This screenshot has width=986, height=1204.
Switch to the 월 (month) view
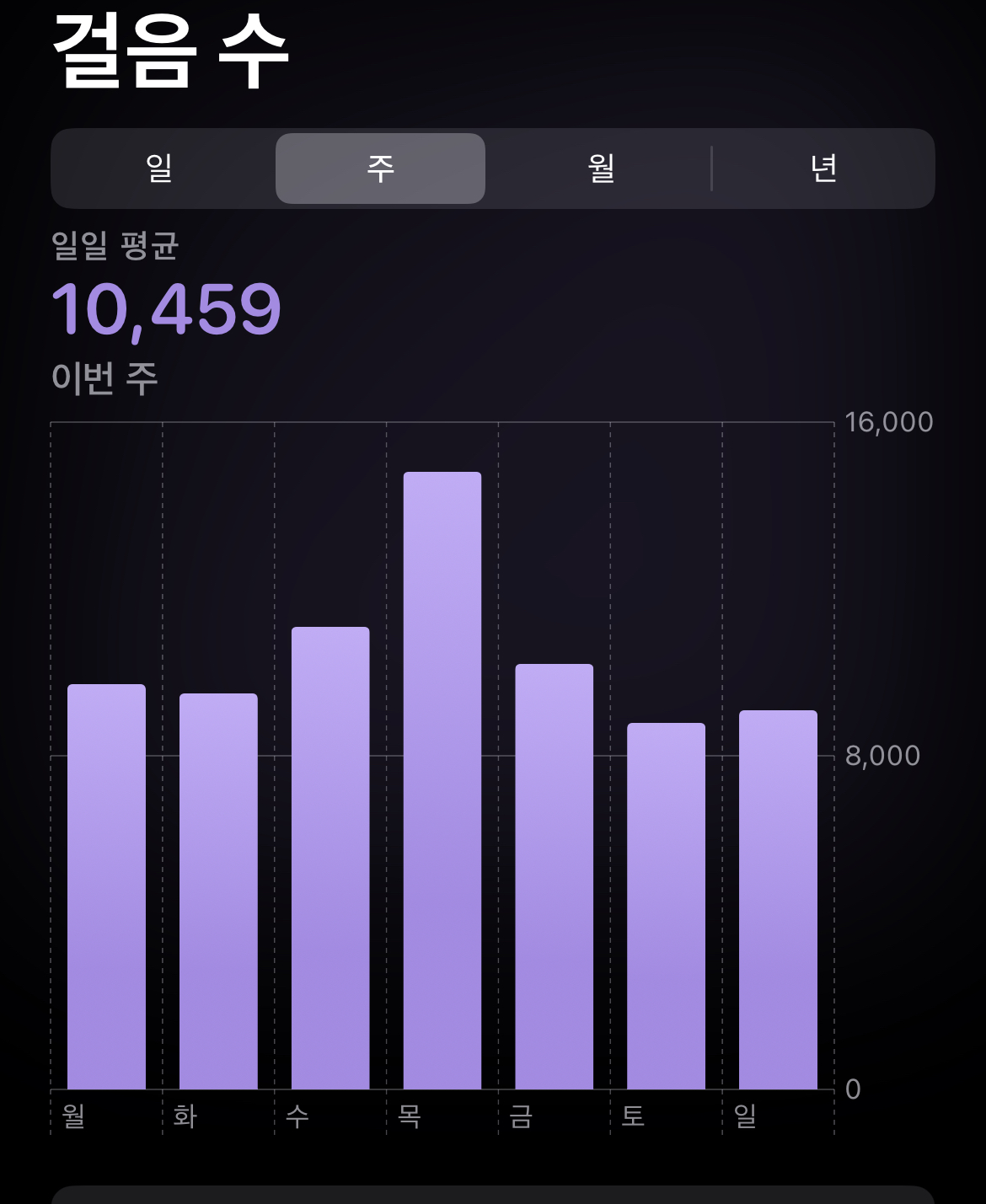coord(601,169)
